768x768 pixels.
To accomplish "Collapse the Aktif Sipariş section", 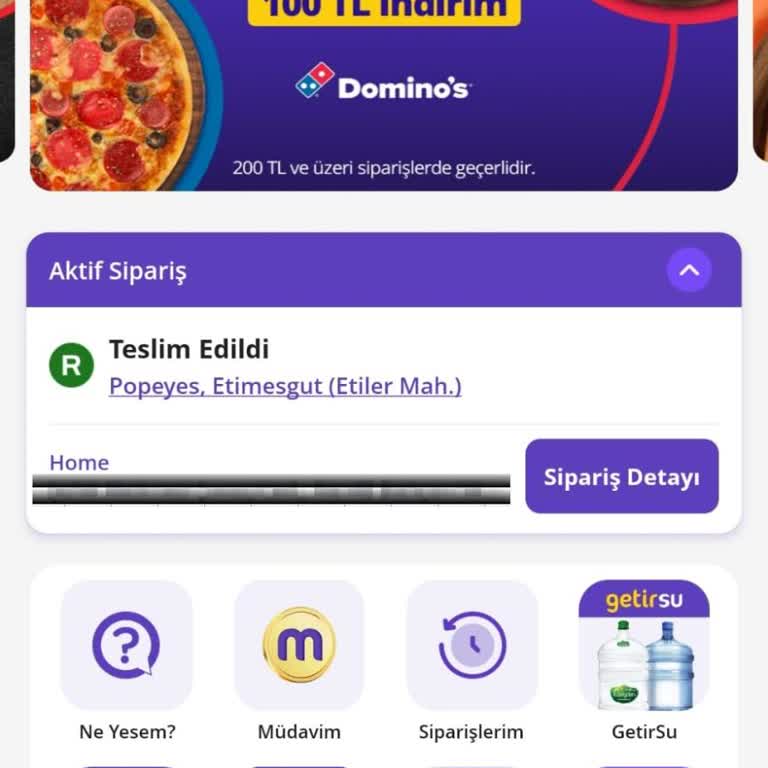I will tap(689, 270).
